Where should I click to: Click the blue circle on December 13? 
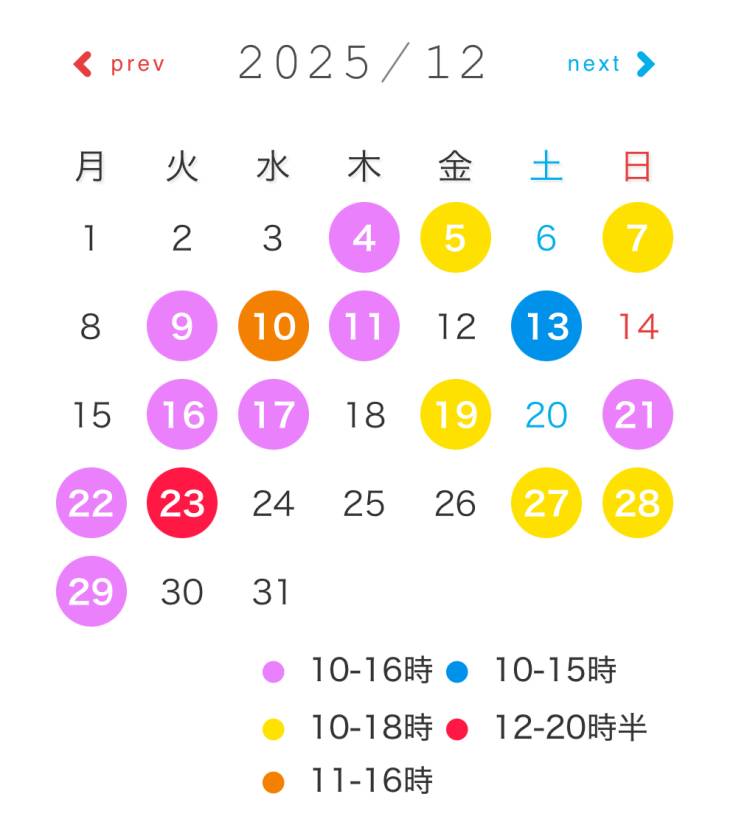[x=545, y=325]
